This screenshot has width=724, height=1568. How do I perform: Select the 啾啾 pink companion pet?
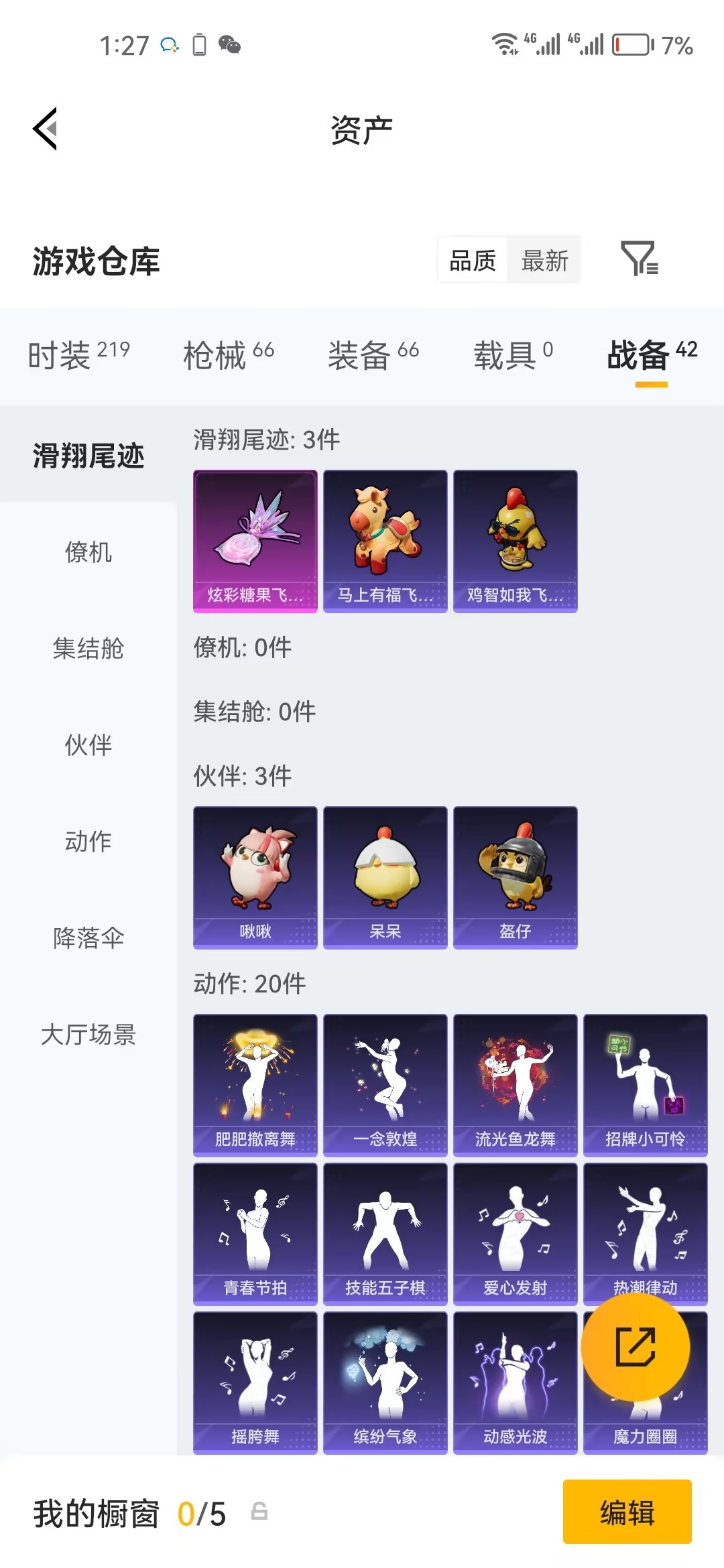tap(255, 878)
